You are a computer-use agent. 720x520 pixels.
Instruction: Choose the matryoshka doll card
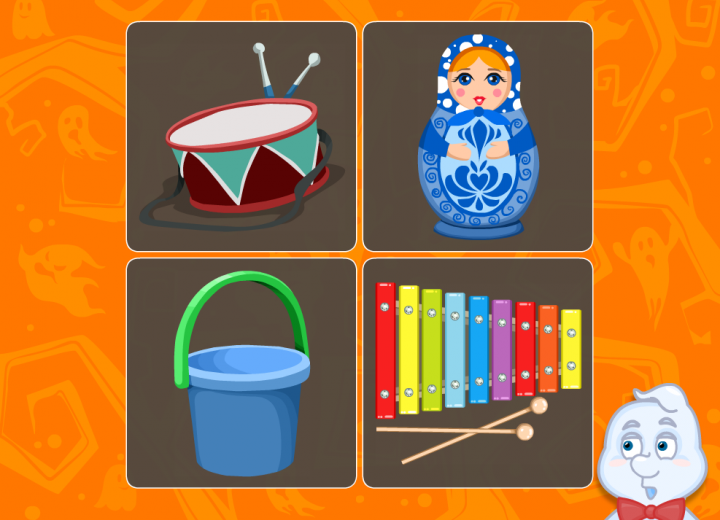477,137
